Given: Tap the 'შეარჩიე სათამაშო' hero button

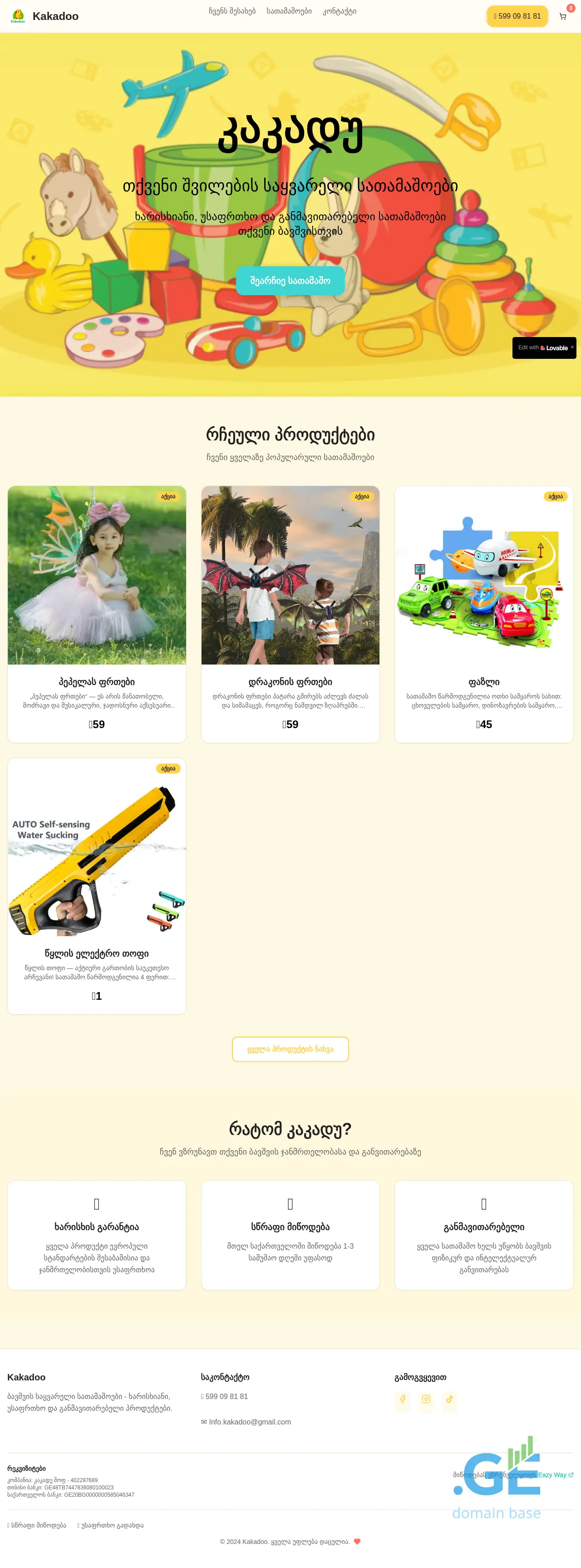Looking at the screenshot, I should click(290, 281).
